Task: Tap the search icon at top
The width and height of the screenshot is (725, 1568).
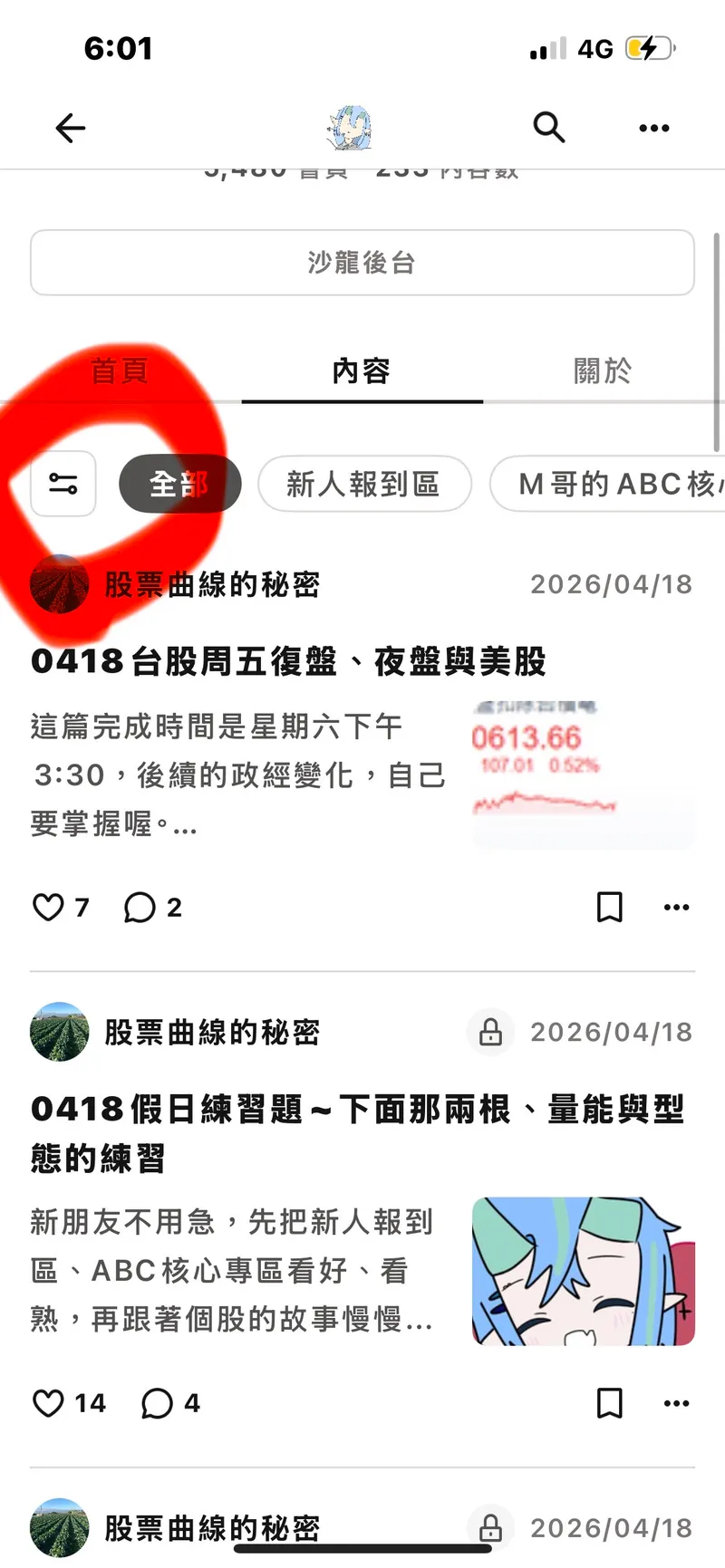Action: click(549, 128)
